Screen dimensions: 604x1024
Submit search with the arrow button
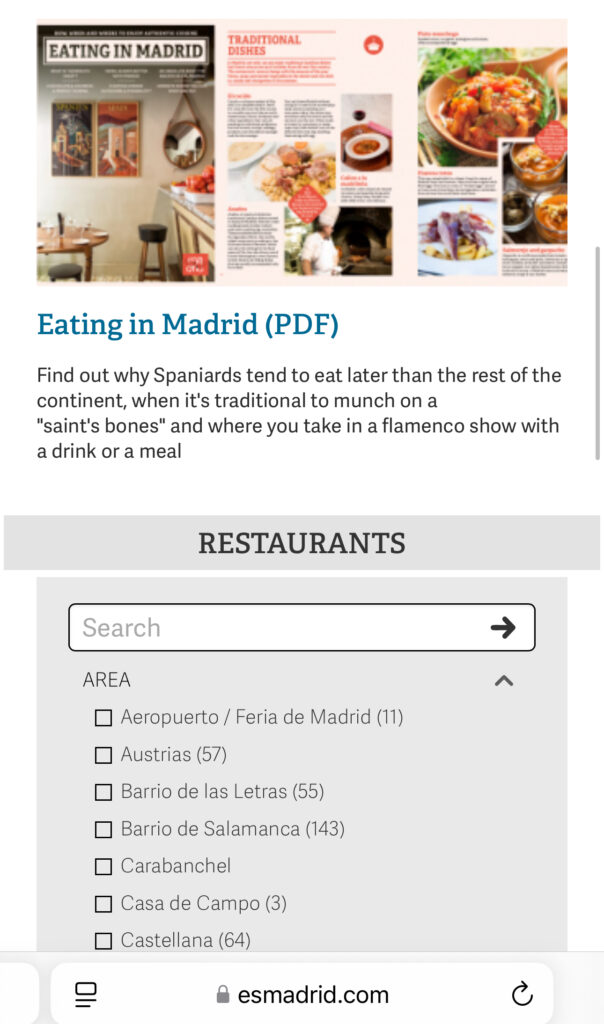pyautogui.click(x=503, y=628)
